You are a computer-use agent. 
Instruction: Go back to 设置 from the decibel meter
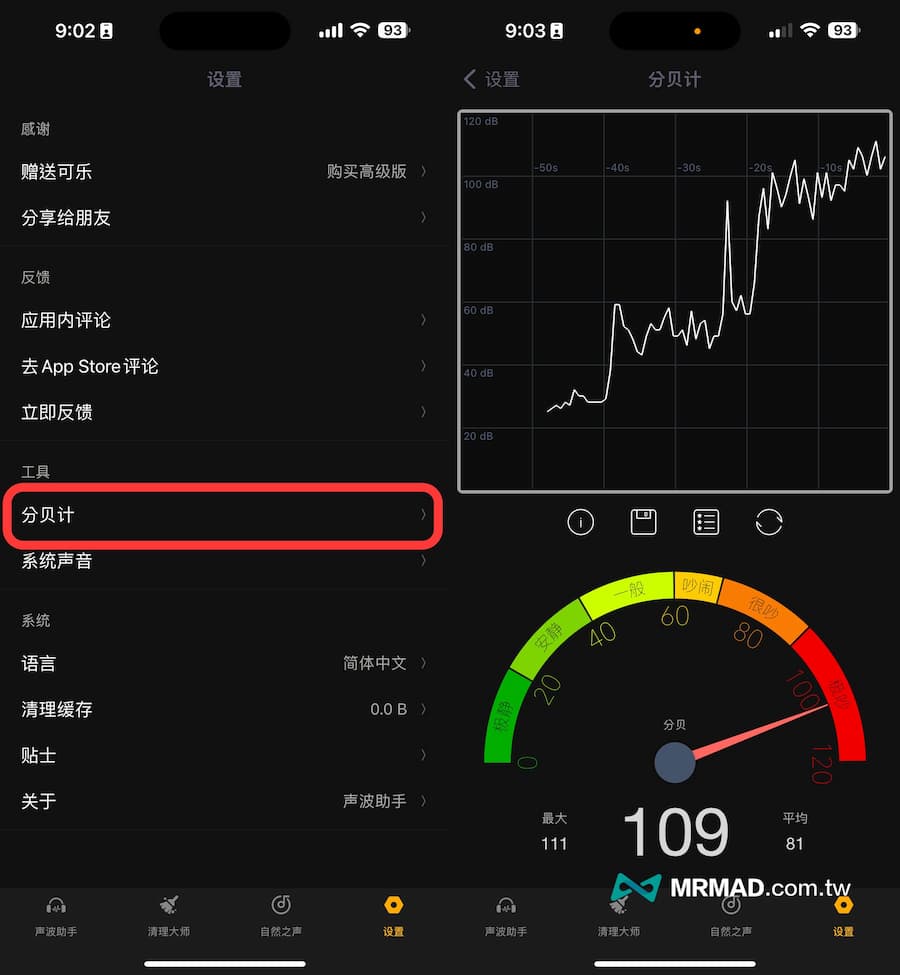(x=492, y=79)
